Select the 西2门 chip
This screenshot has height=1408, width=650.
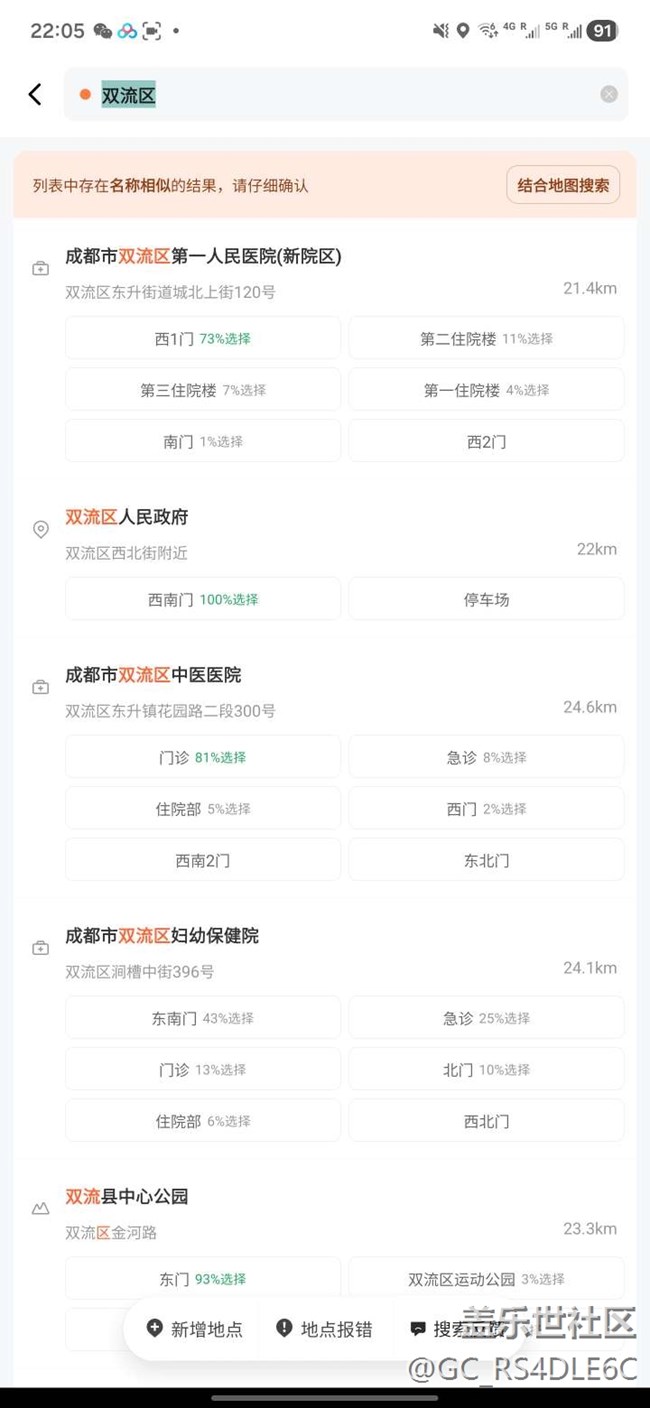coord(486,441)
